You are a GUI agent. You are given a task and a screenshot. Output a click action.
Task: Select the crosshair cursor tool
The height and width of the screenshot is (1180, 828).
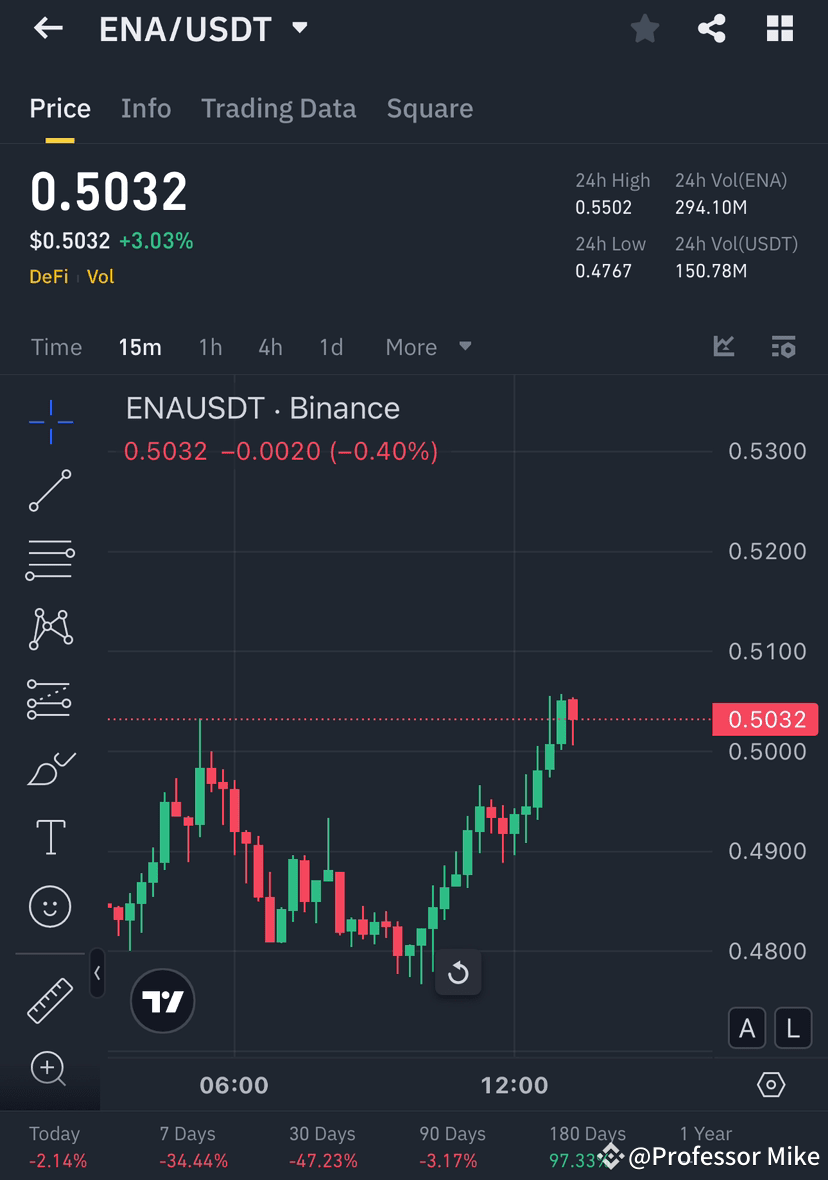[49, 421]
